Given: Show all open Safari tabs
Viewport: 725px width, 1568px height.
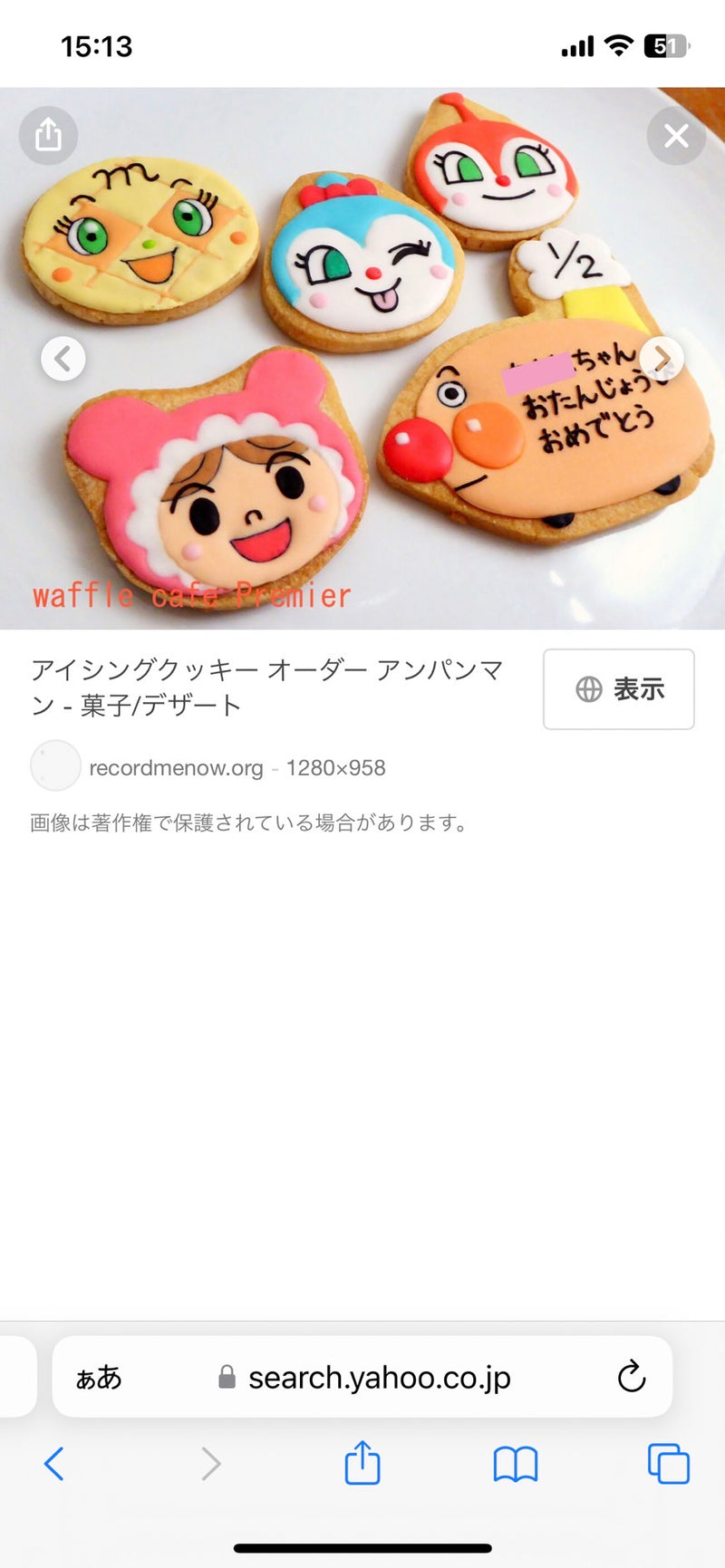Looking at the screenshot, I should tap(669, 1464).
